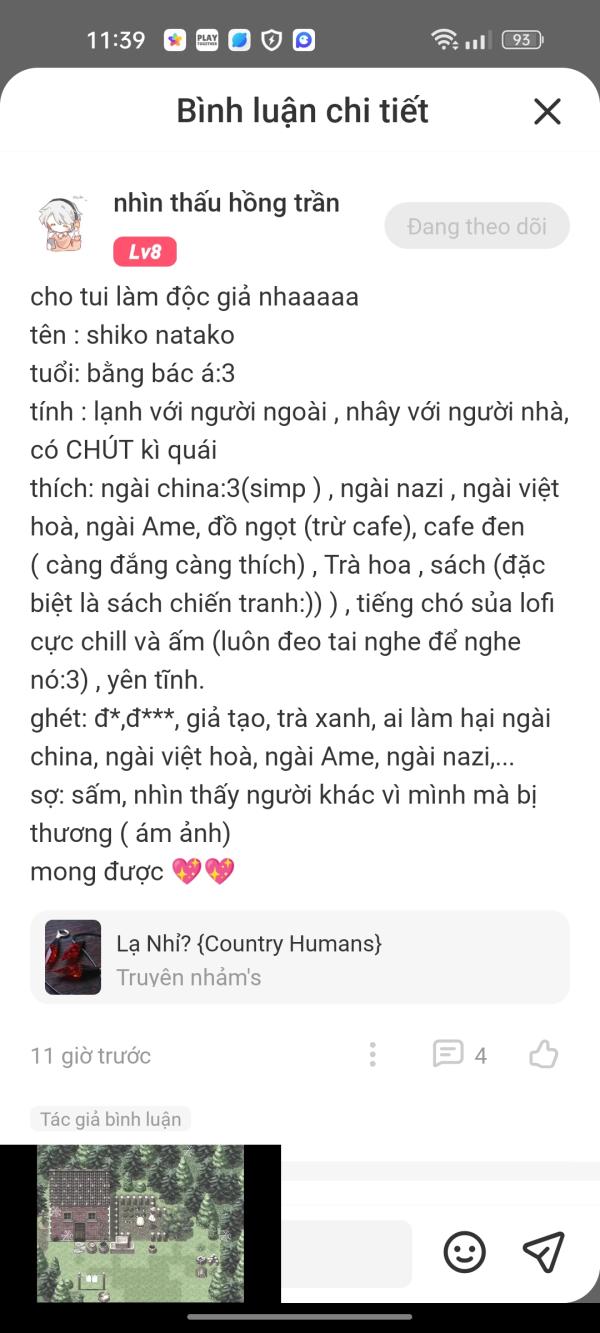Screen dimensions: 600x1333
Task: Tap the floating game video window
Action: click(x=140, y=1224)
